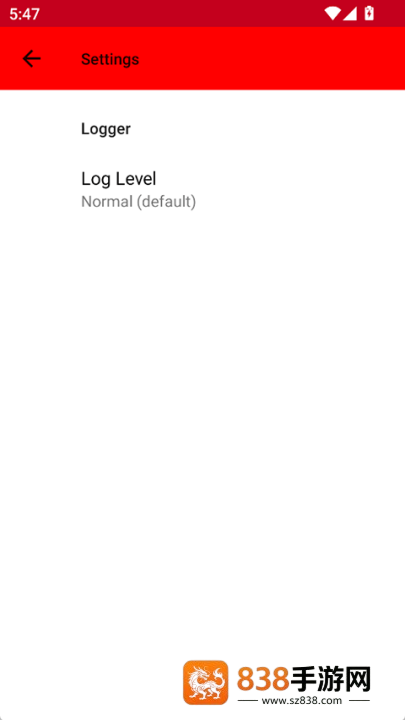Go back from Settings
This screenshot has width=405, height=720.
32,59
